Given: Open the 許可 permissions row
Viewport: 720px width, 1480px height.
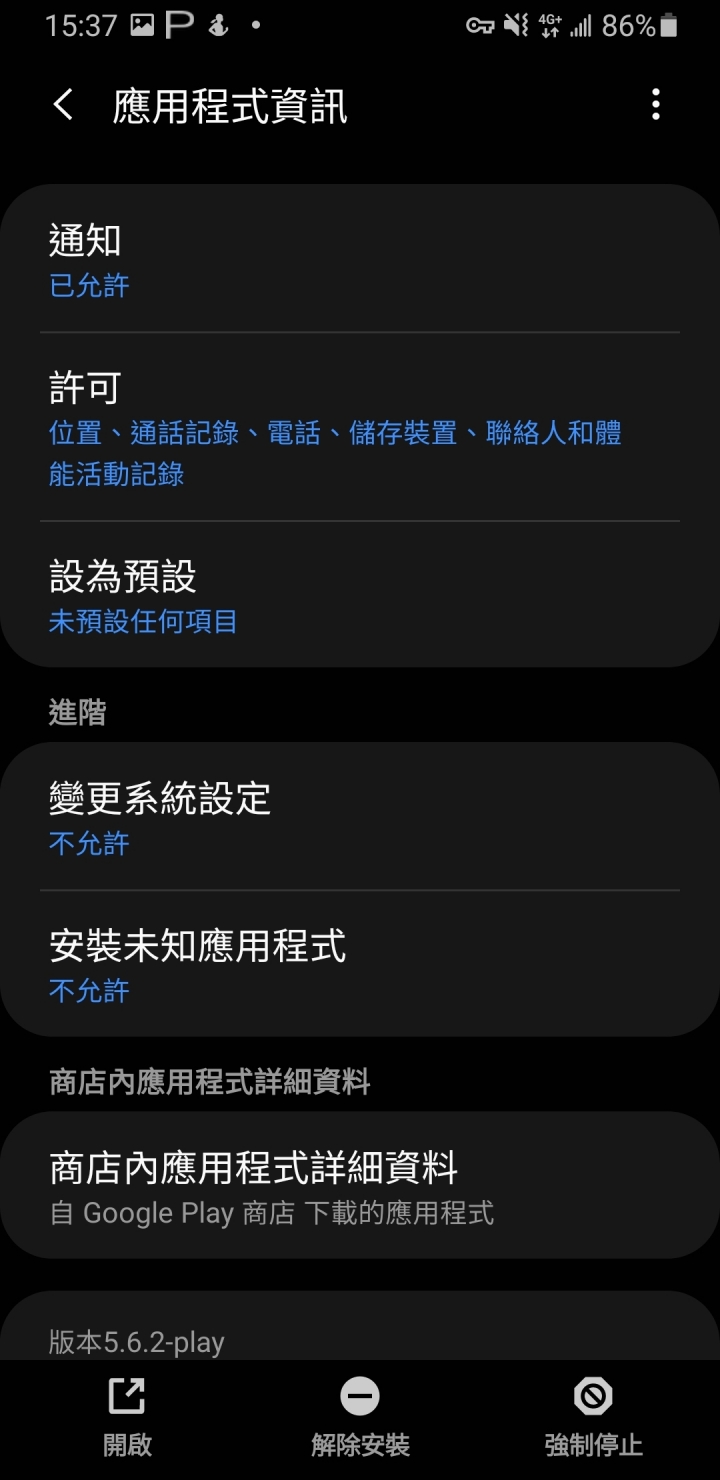Looking at the screenshot, I should [x=360, y=427].
